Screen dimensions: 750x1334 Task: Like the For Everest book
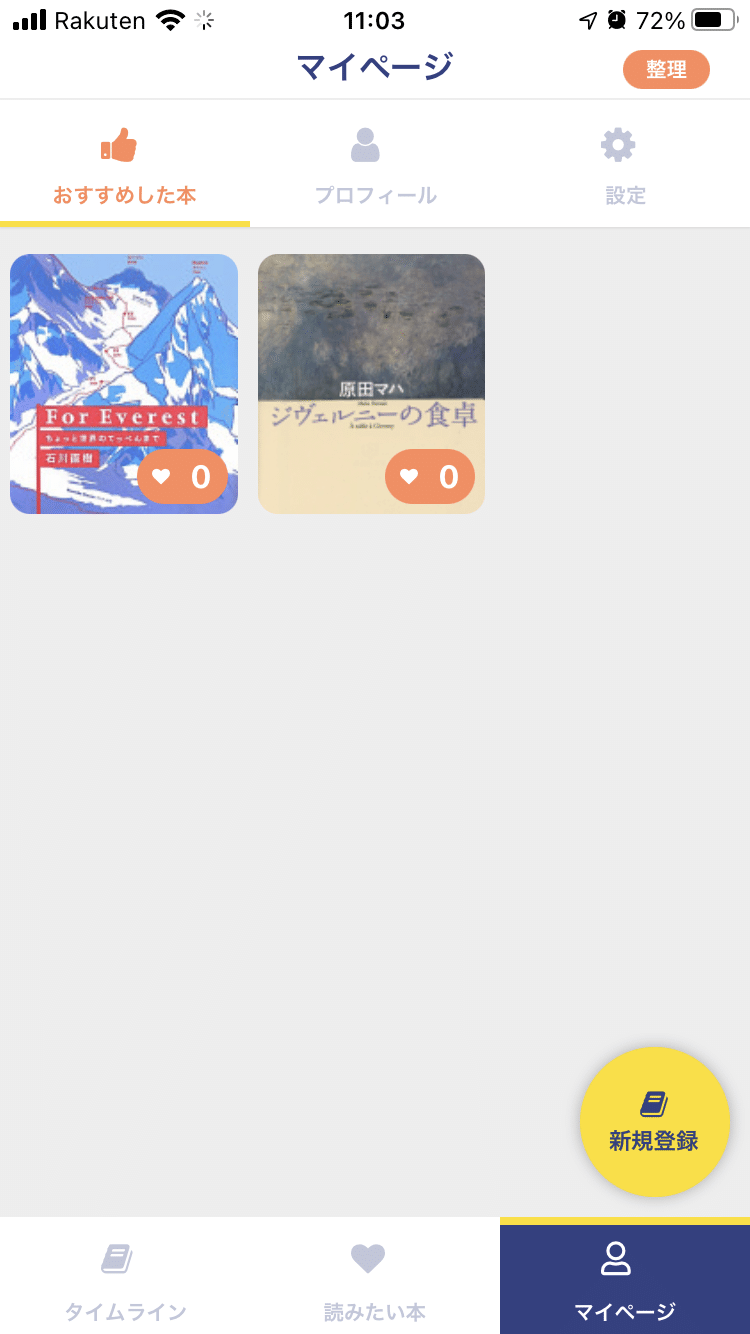tap(182, 477)
